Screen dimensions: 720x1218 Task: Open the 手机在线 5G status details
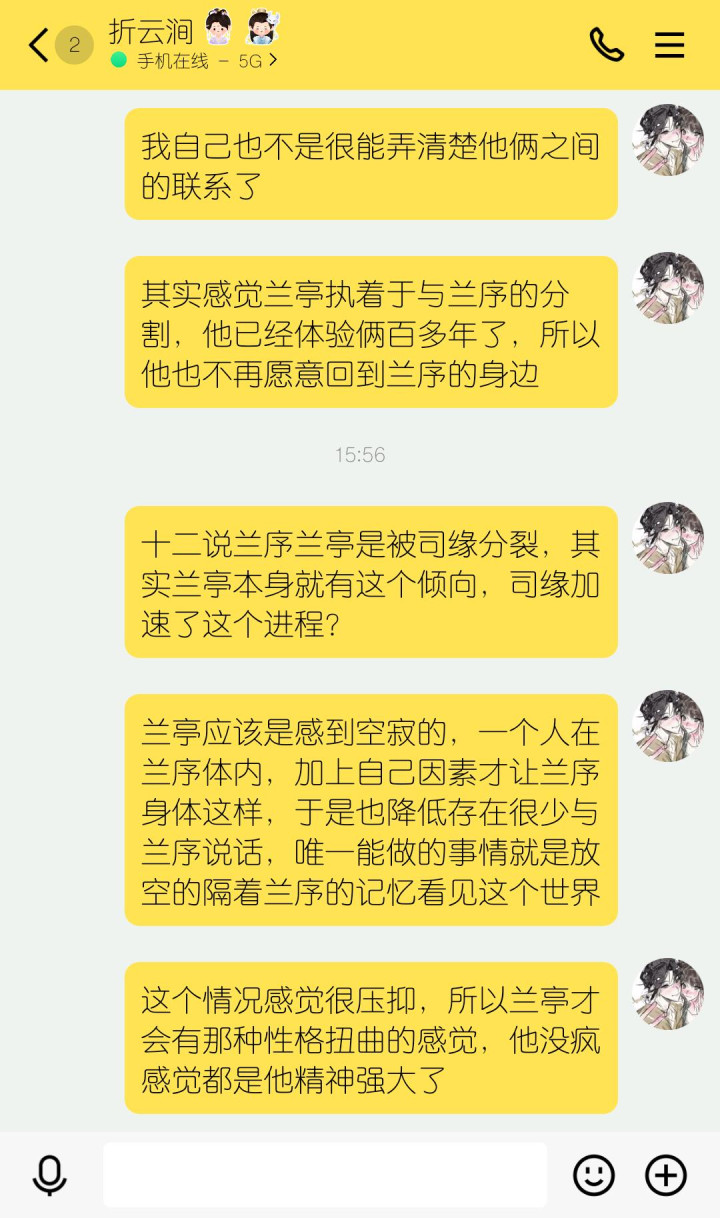pyautogui.click(x=195, y=61)
